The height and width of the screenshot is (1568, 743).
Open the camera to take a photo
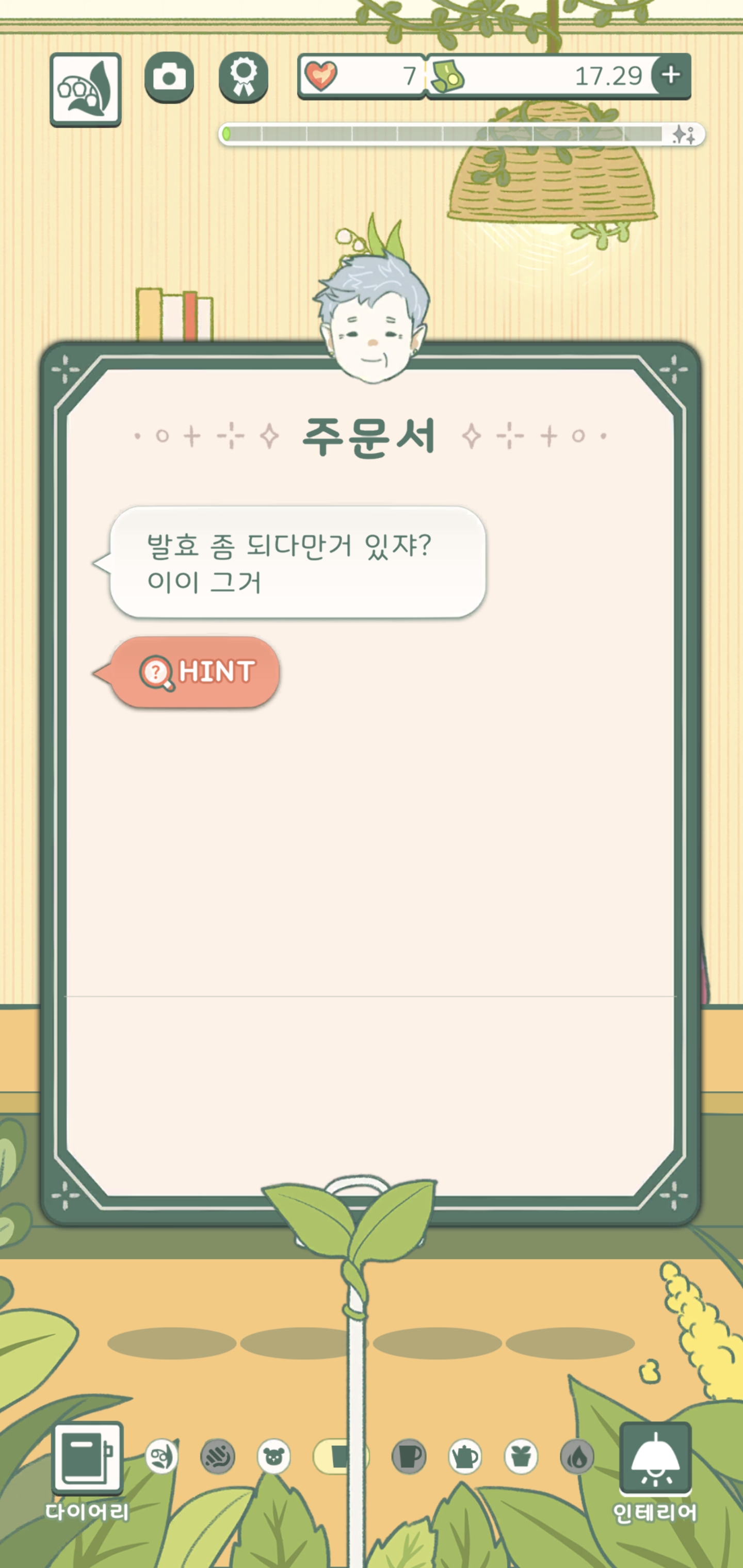169,77
